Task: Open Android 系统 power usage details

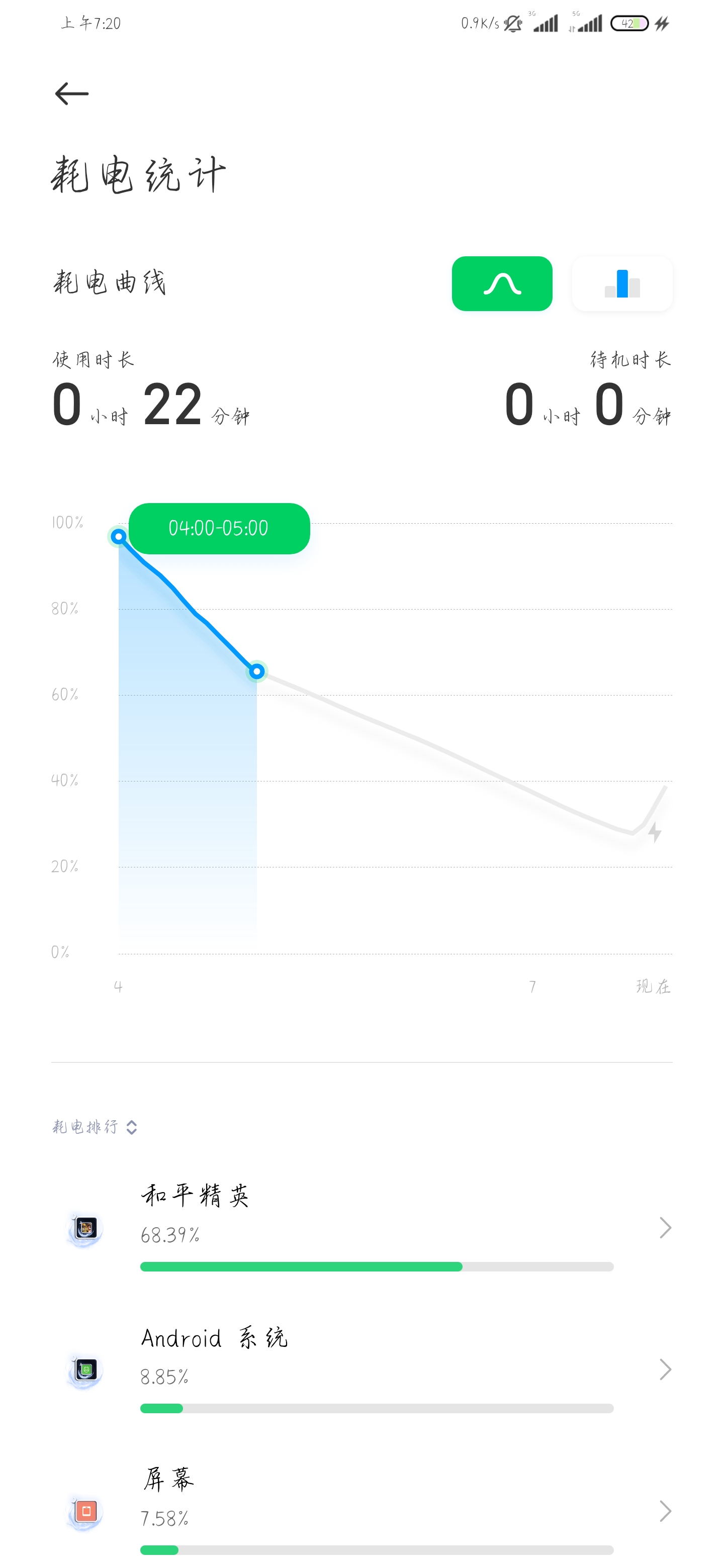Action: click(361, 1369)
